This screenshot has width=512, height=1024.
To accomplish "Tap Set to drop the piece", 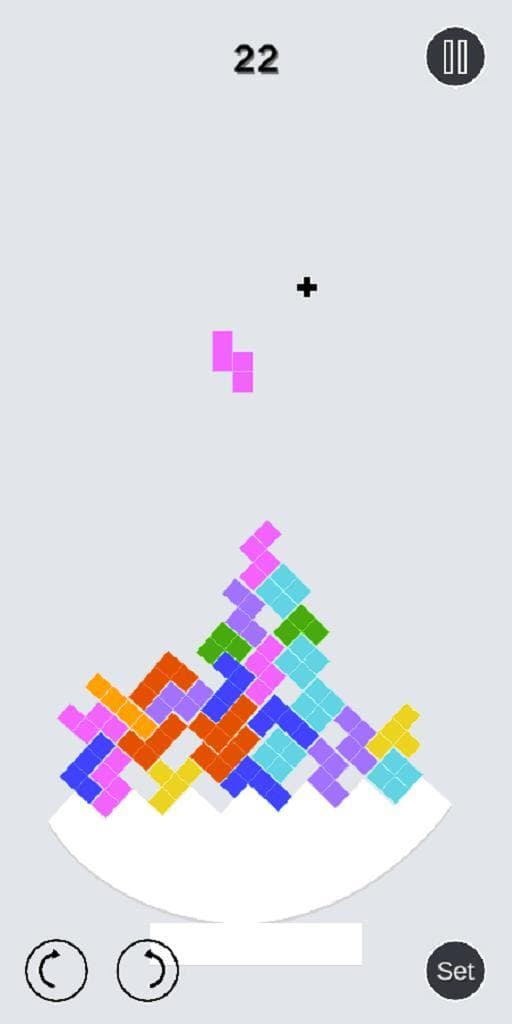I will pos(455,970).
